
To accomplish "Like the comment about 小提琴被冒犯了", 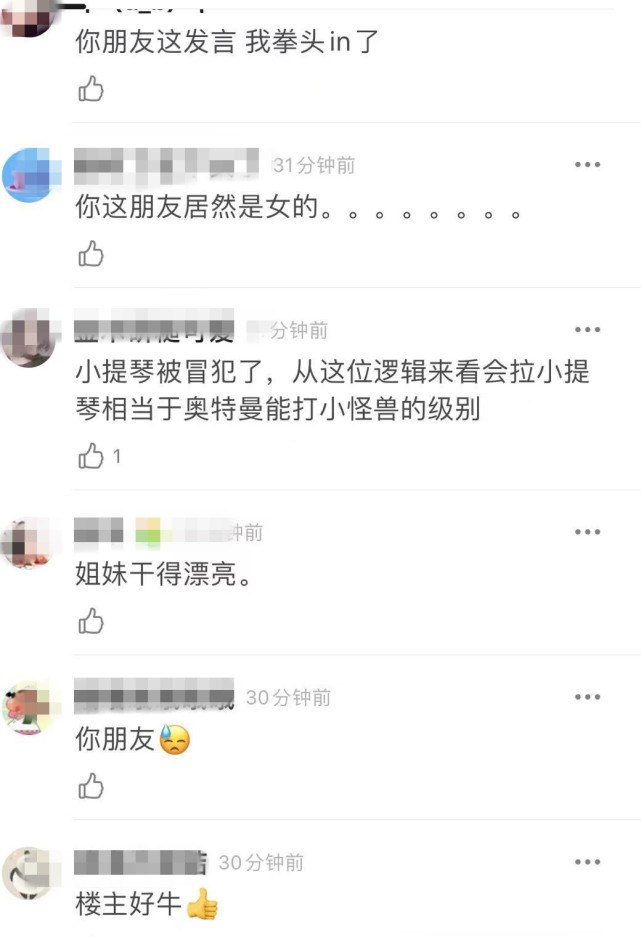I will point(91,457).
